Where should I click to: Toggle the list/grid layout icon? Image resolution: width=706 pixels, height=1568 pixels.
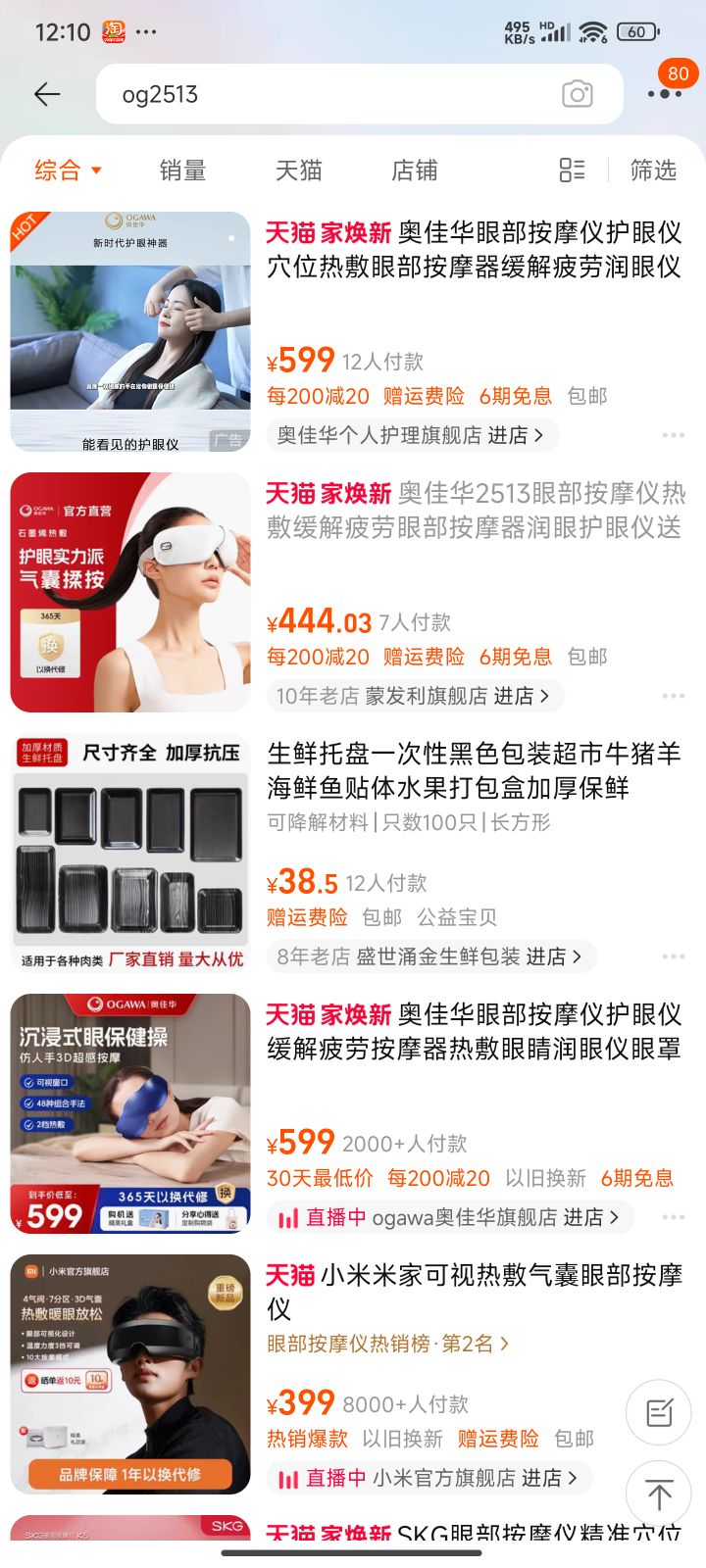point(572,171)
